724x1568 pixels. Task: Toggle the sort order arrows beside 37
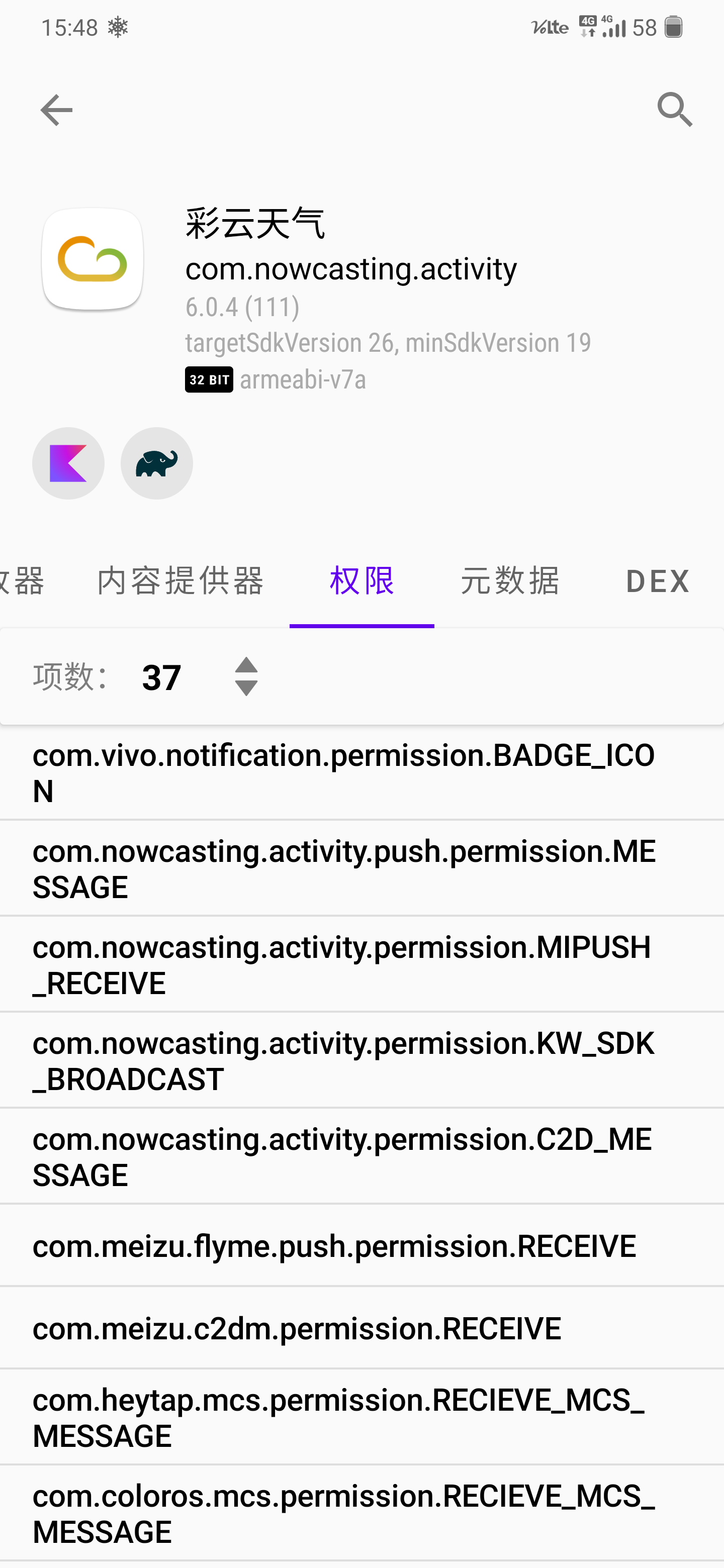(x=246, y=676)
